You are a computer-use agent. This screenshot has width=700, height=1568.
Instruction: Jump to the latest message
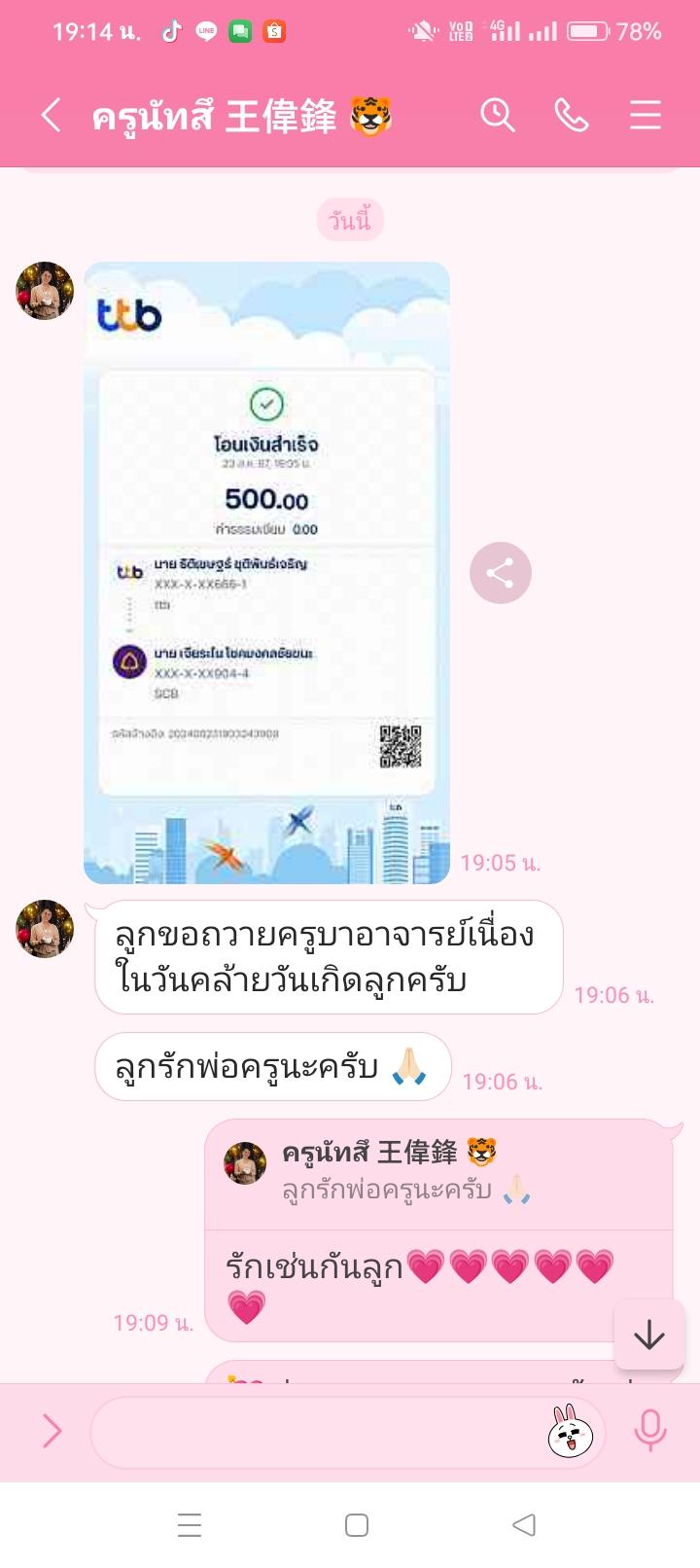click(x=648, y=1335)
